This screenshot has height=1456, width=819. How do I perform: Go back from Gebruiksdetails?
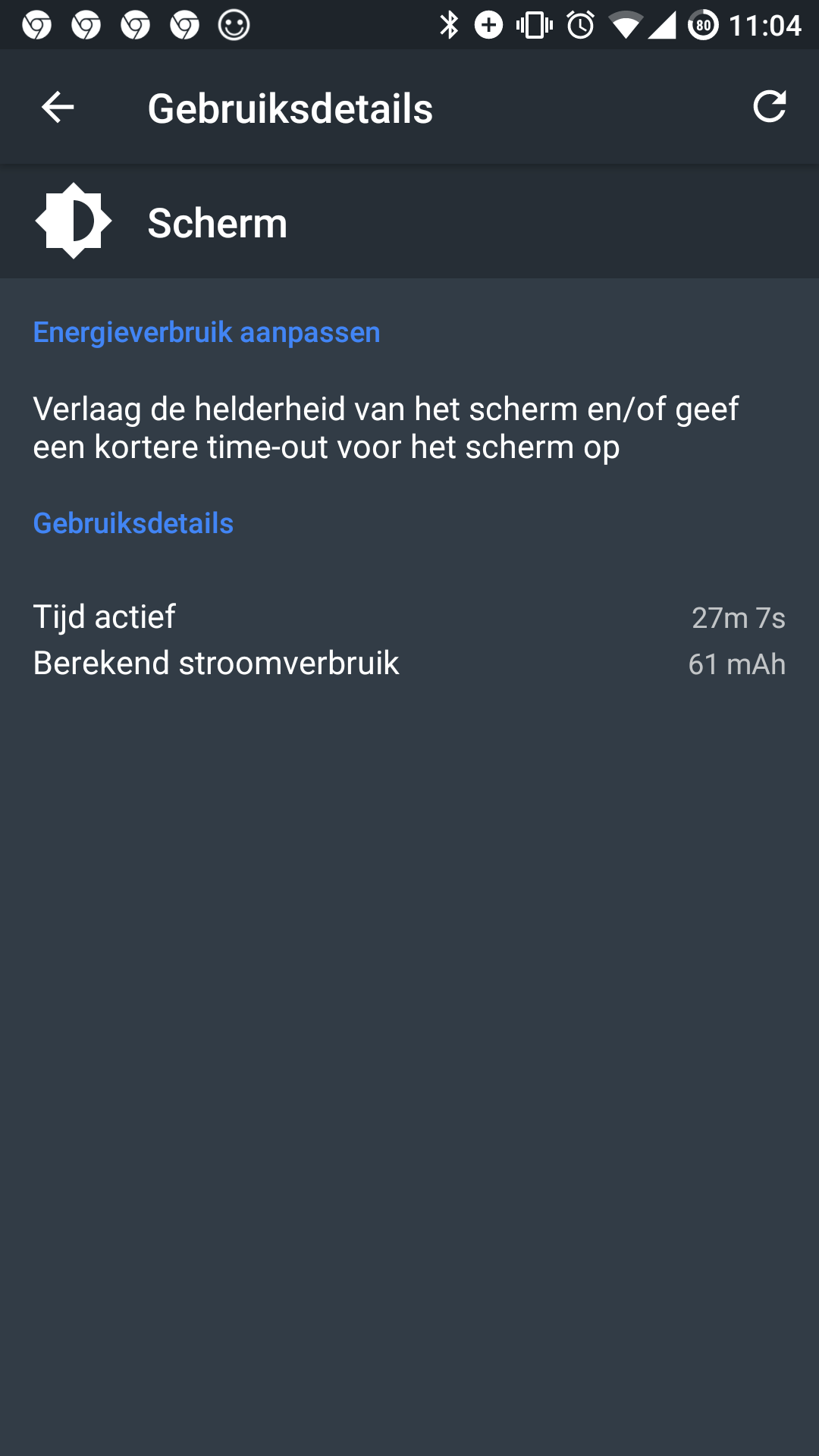[58, 107]
